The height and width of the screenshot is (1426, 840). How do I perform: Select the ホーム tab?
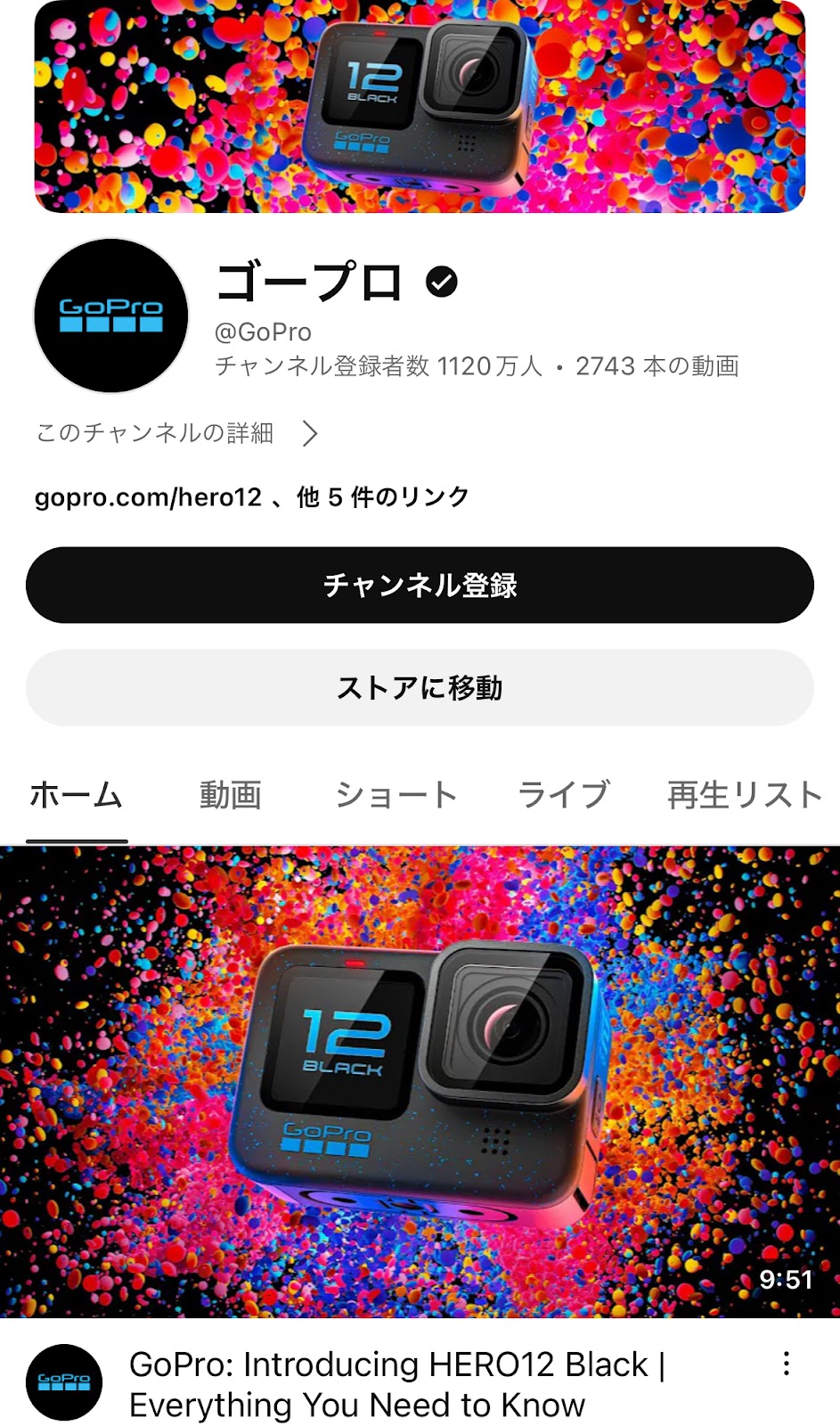77,795
